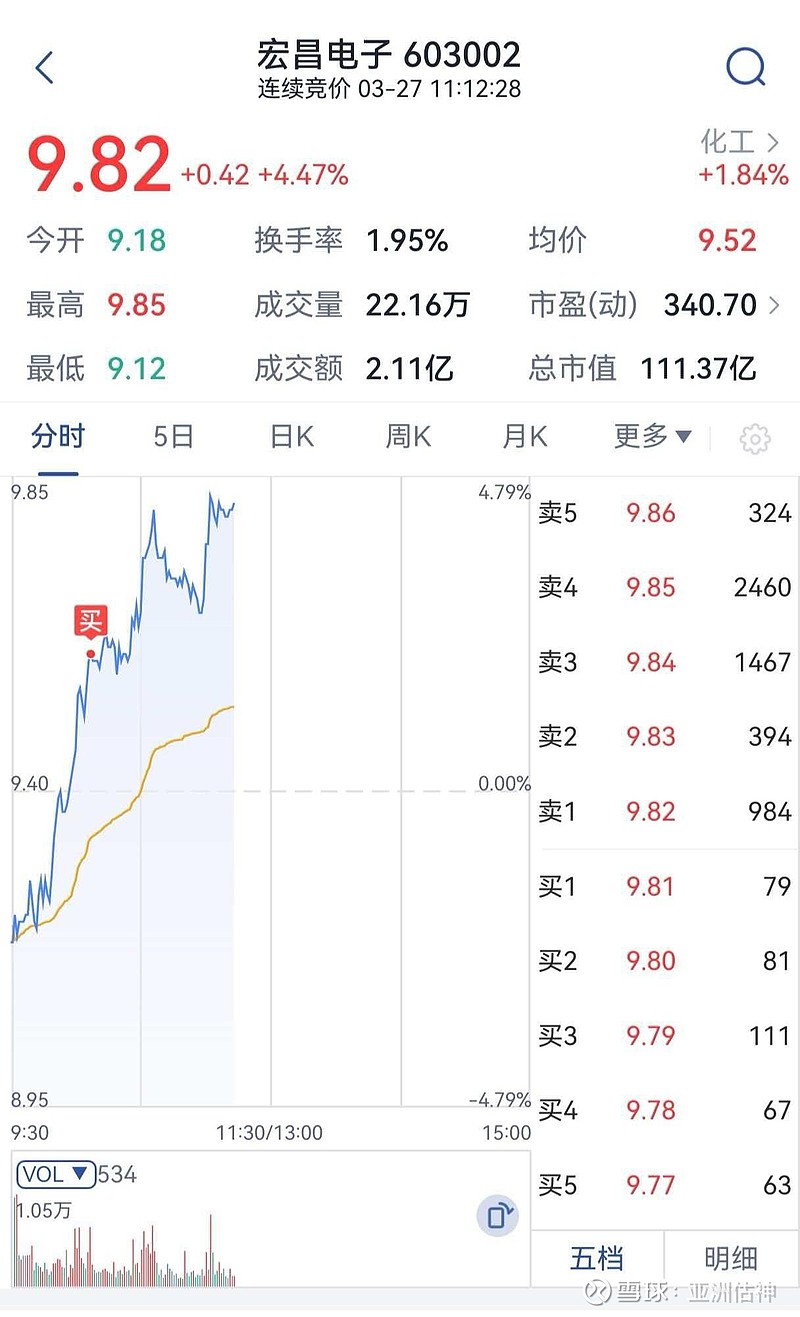The height and width of the screenshot is (1317, 800).
Task: Toggle the volume indicator view
Action: pos(58,1174)
